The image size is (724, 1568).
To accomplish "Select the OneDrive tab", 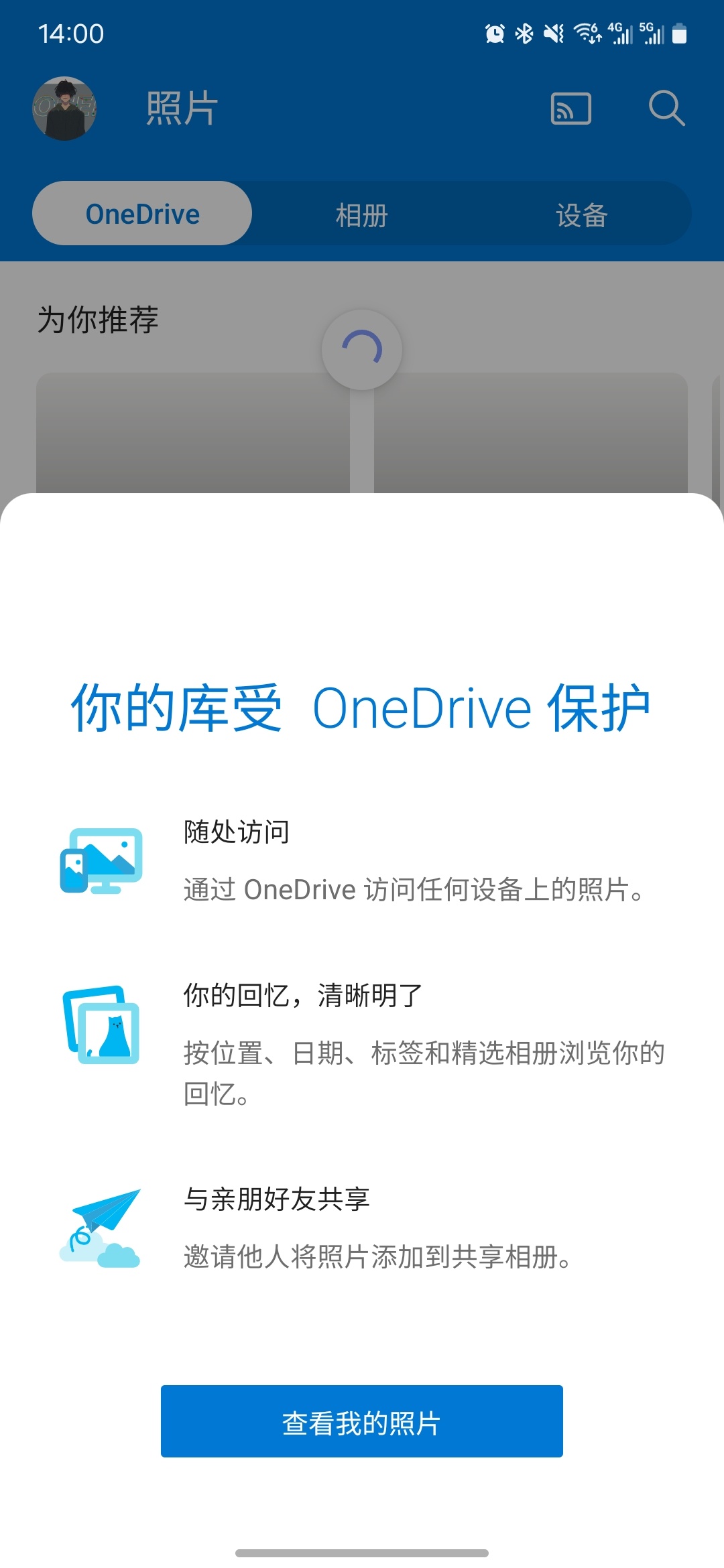I will (142, 214).
